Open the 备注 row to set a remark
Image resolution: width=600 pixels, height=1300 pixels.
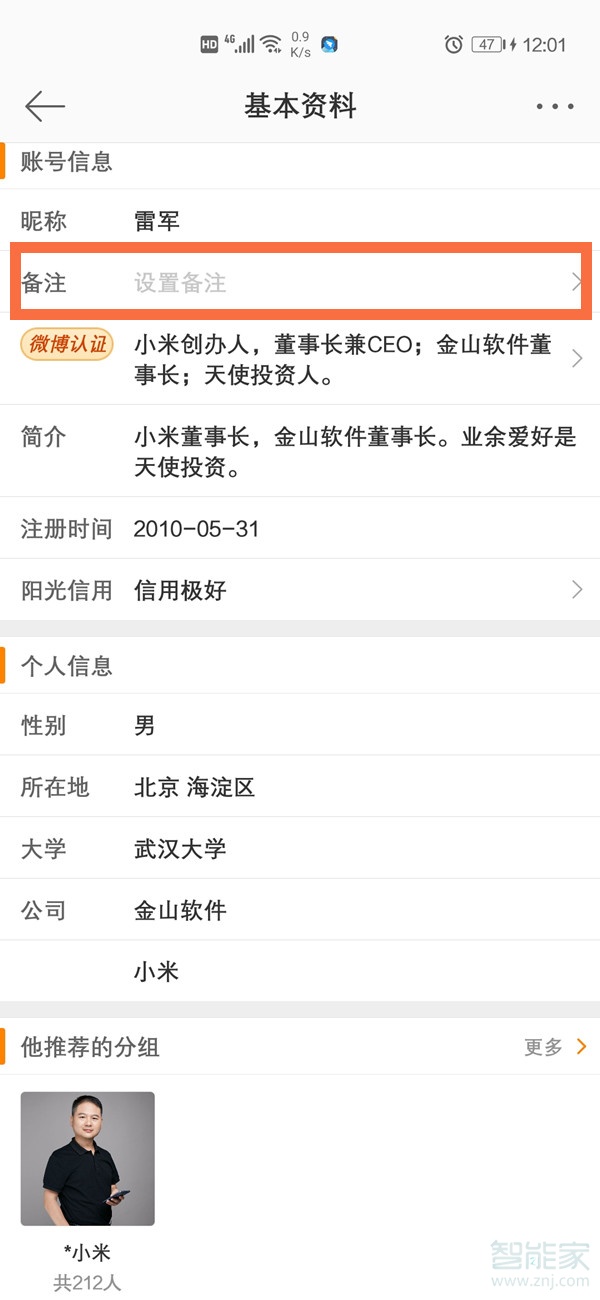tap(300, 283)
